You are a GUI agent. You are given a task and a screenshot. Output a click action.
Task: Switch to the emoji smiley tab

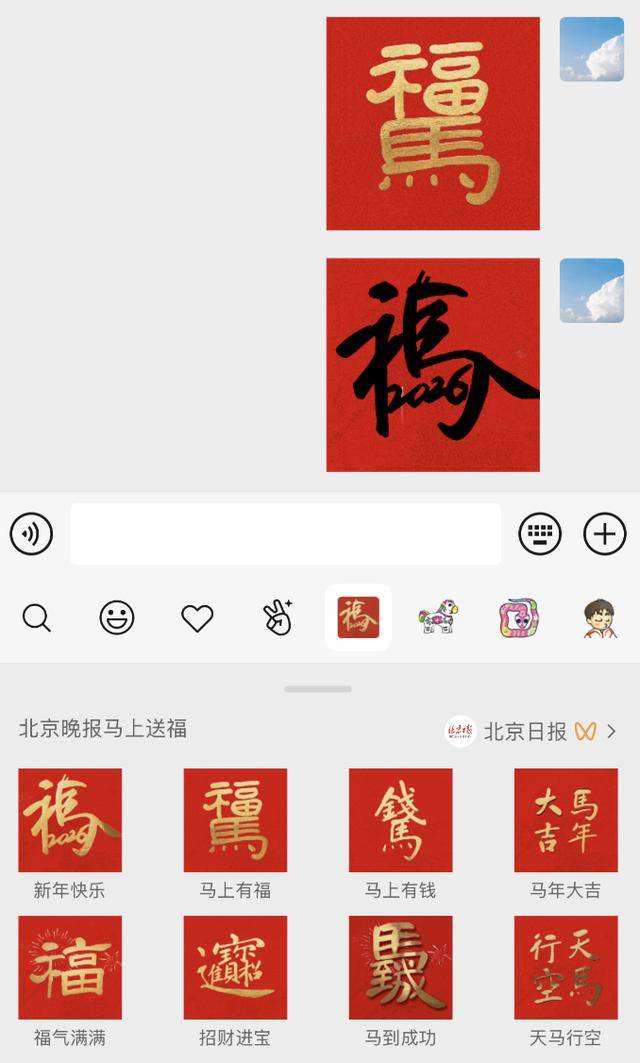(117, 618)
